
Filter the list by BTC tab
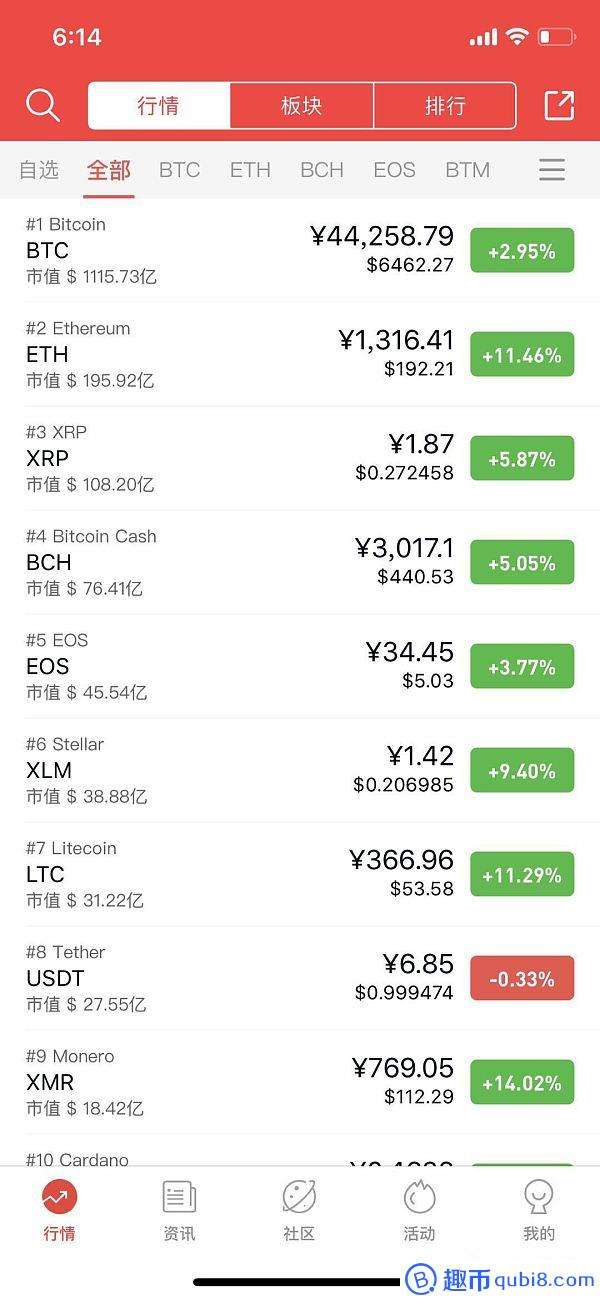(x=180, y=170)
